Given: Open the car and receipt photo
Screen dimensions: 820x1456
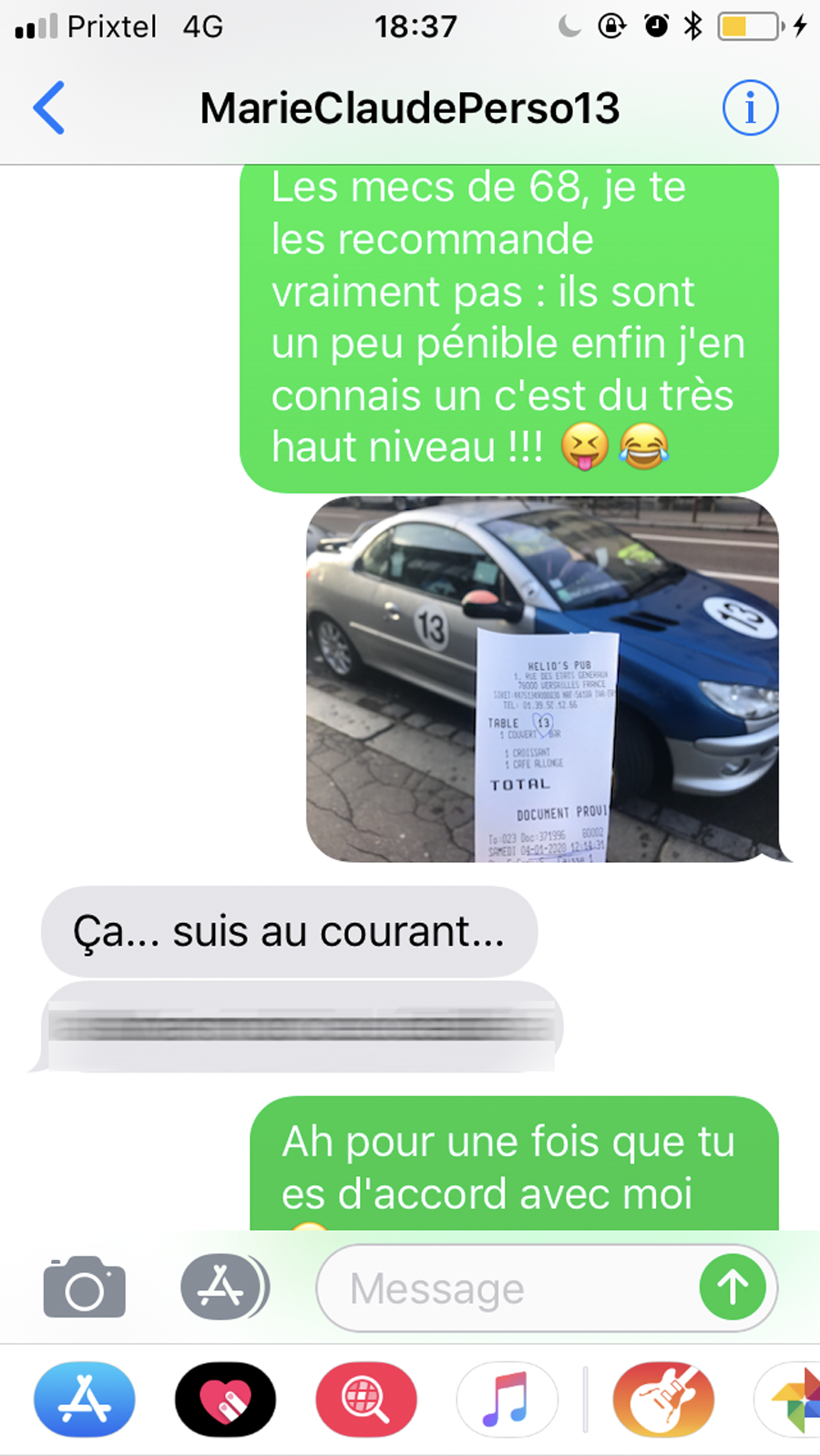Looking at the screenshot, I should point(542,679).
